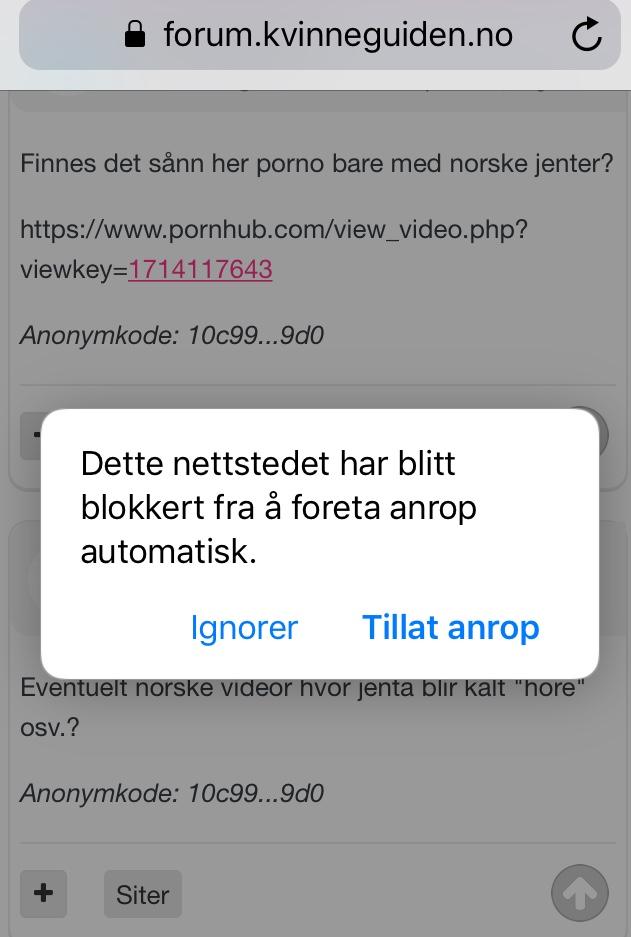Screen dimensions: 631x937
Task: Tap the plus button beside Siter
Action: click(43, 893)
